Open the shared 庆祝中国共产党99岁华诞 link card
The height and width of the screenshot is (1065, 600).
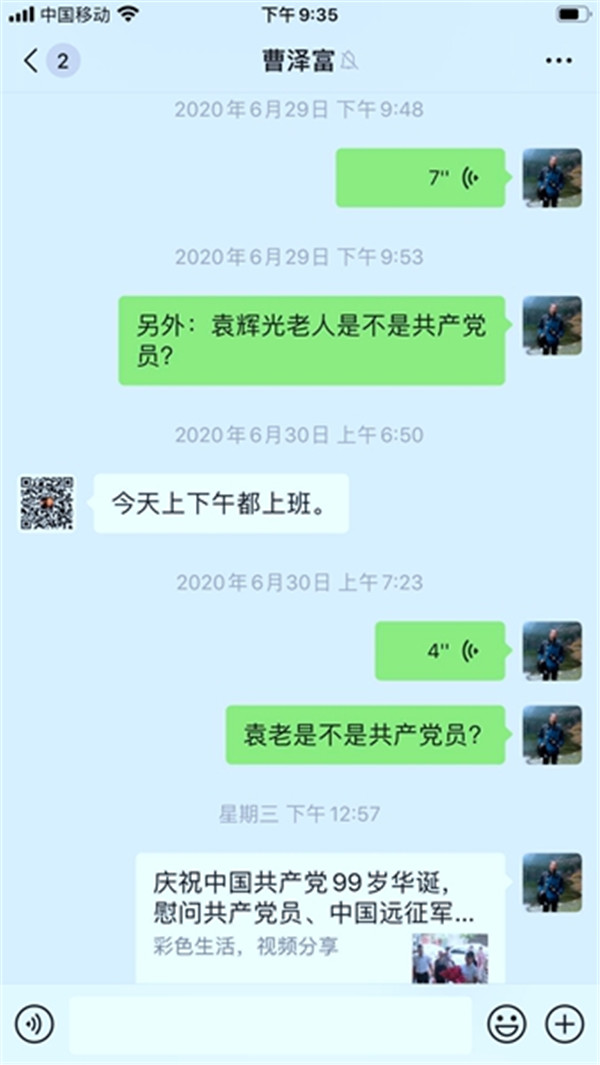[x=319, y=915]
